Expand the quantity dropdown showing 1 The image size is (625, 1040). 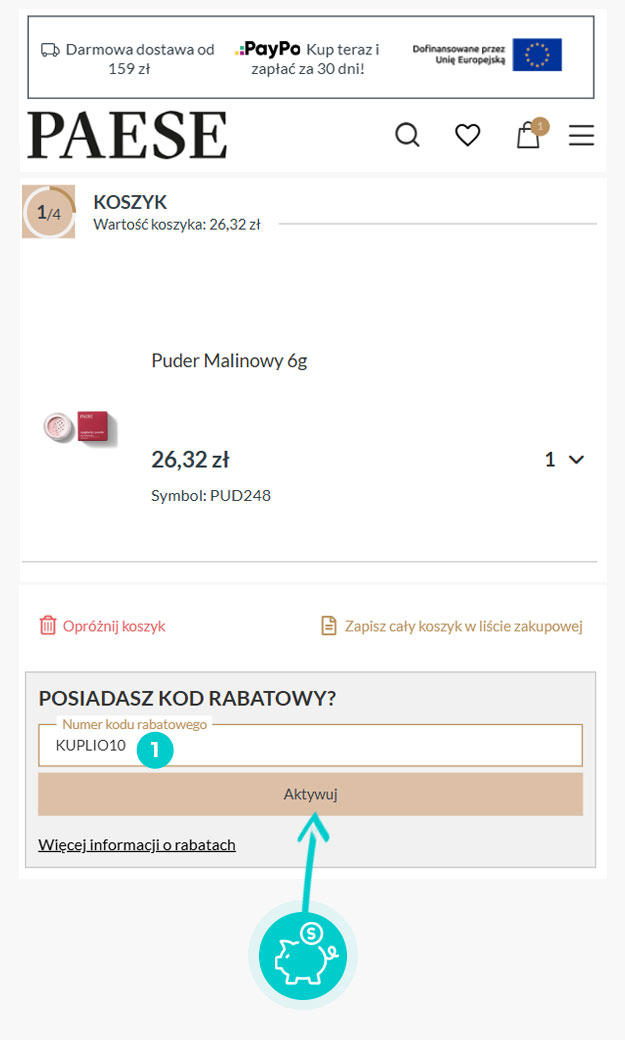point(564,460)
